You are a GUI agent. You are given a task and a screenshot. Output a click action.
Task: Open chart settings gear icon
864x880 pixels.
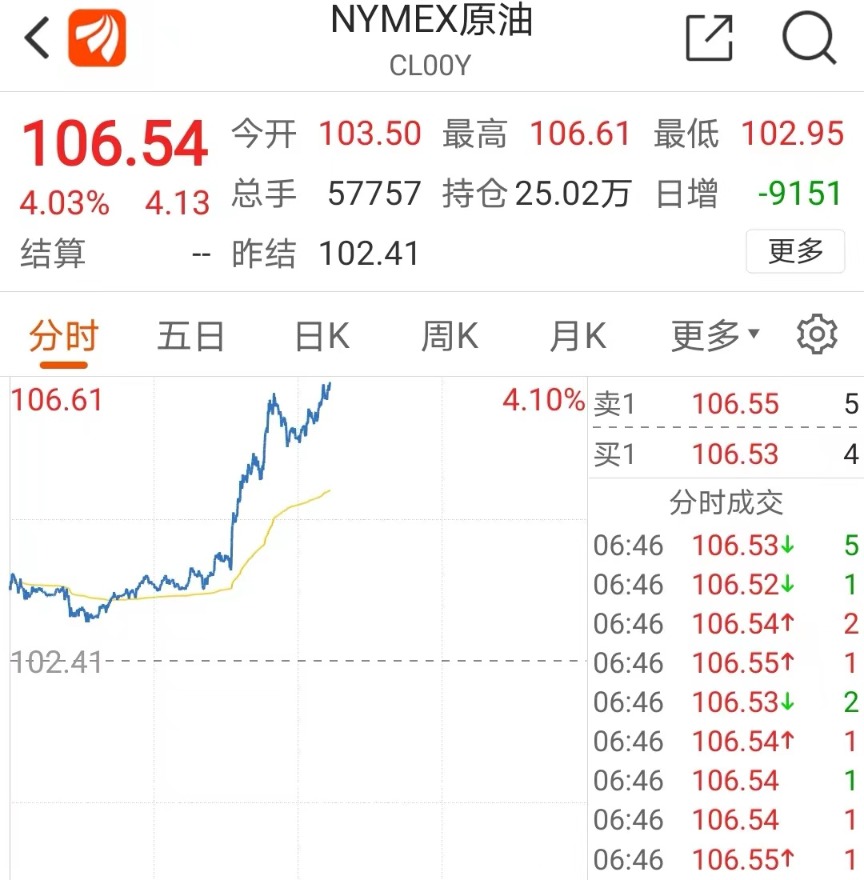[x=816, y=335]
